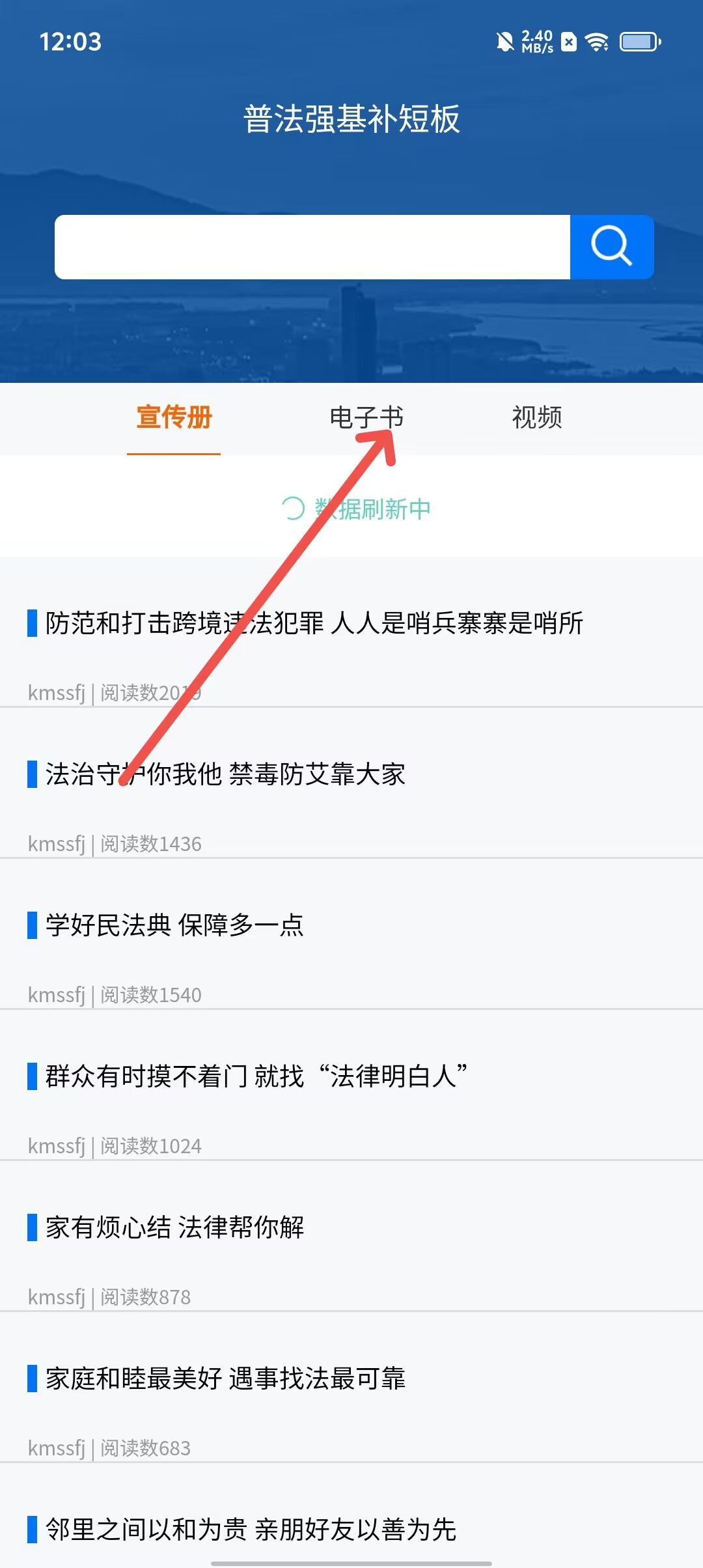The image size is (703, 1568).
Task: Open article 防范和打击跨境违法犯罪
Action: tap(314, 623)
